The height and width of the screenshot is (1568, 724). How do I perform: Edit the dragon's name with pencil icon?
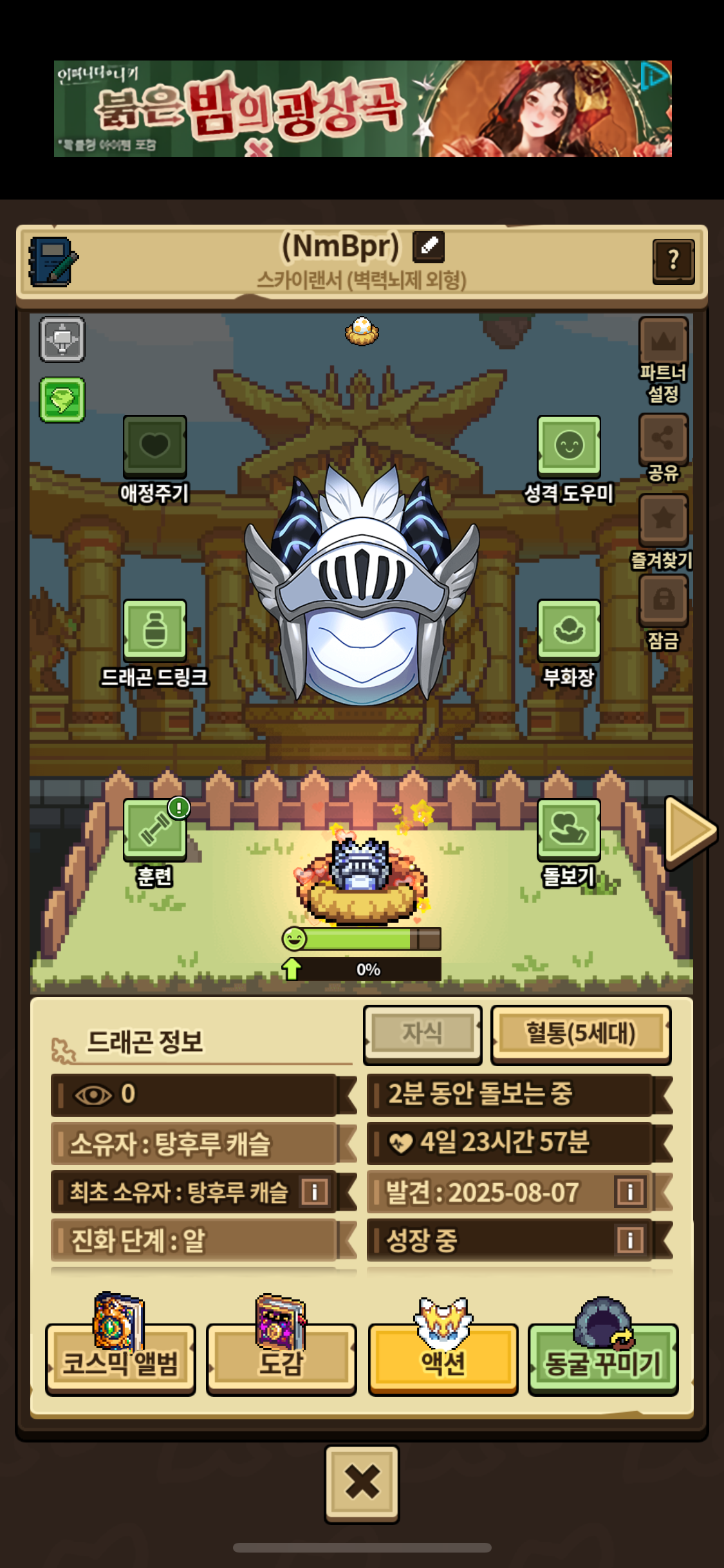click(x=429, y=247)
